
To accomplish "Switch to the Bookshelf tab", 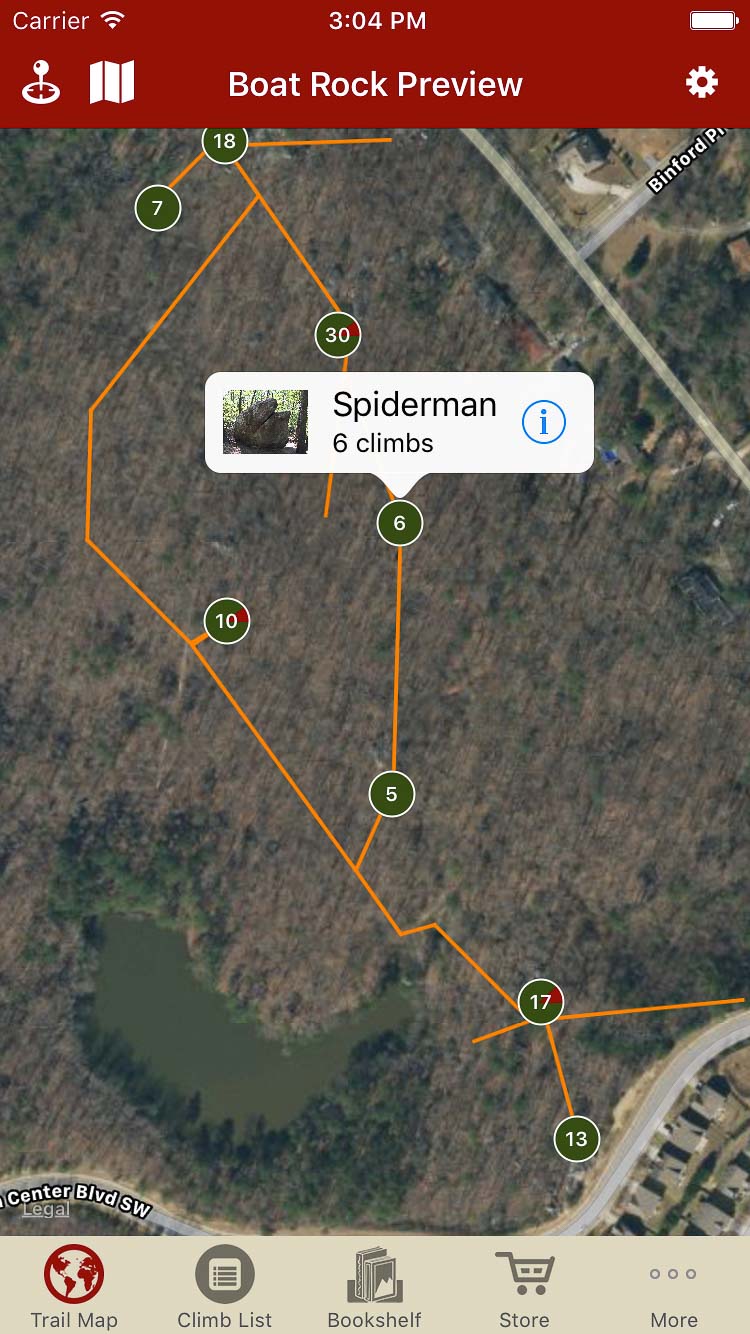I will (x=375, y=1287).
